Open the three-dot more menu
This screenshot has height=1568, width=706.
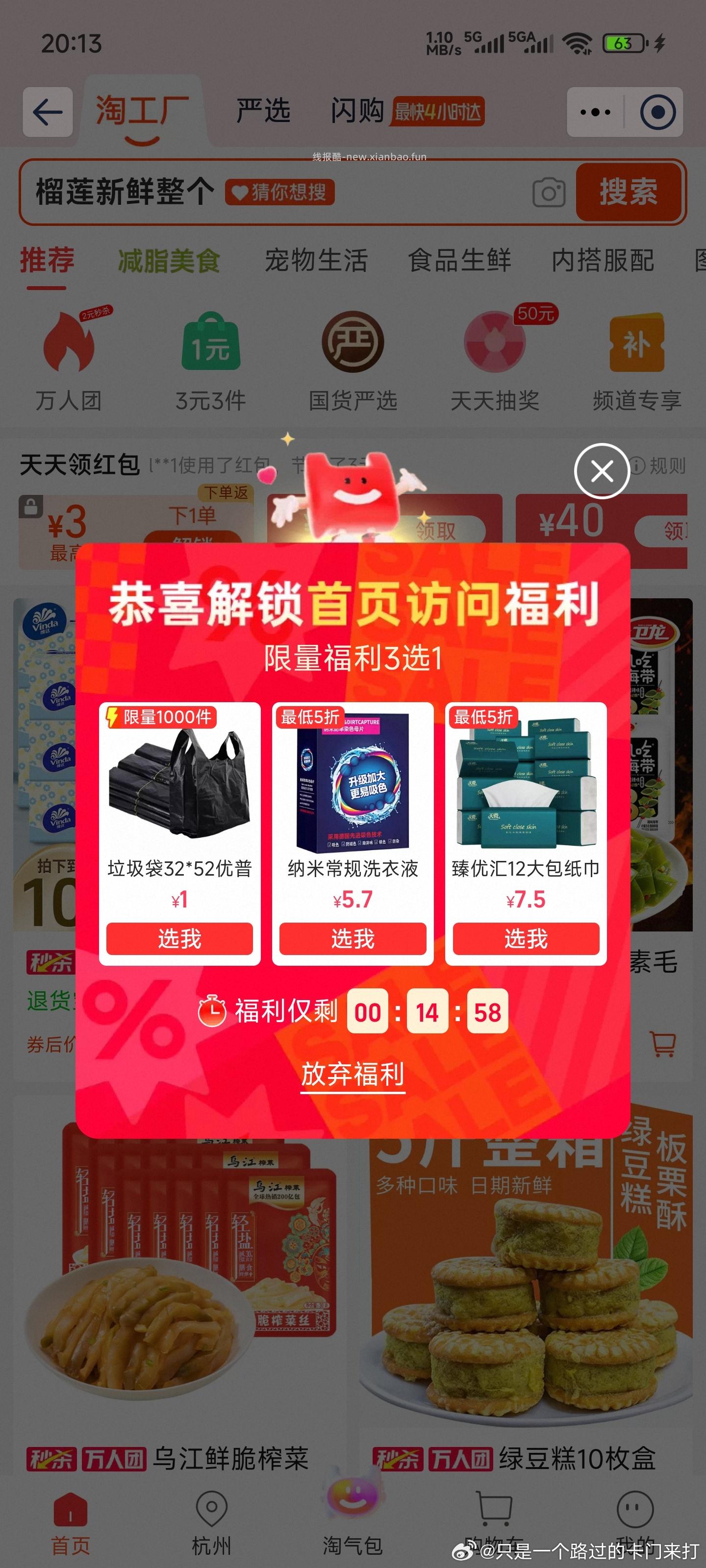595,112
